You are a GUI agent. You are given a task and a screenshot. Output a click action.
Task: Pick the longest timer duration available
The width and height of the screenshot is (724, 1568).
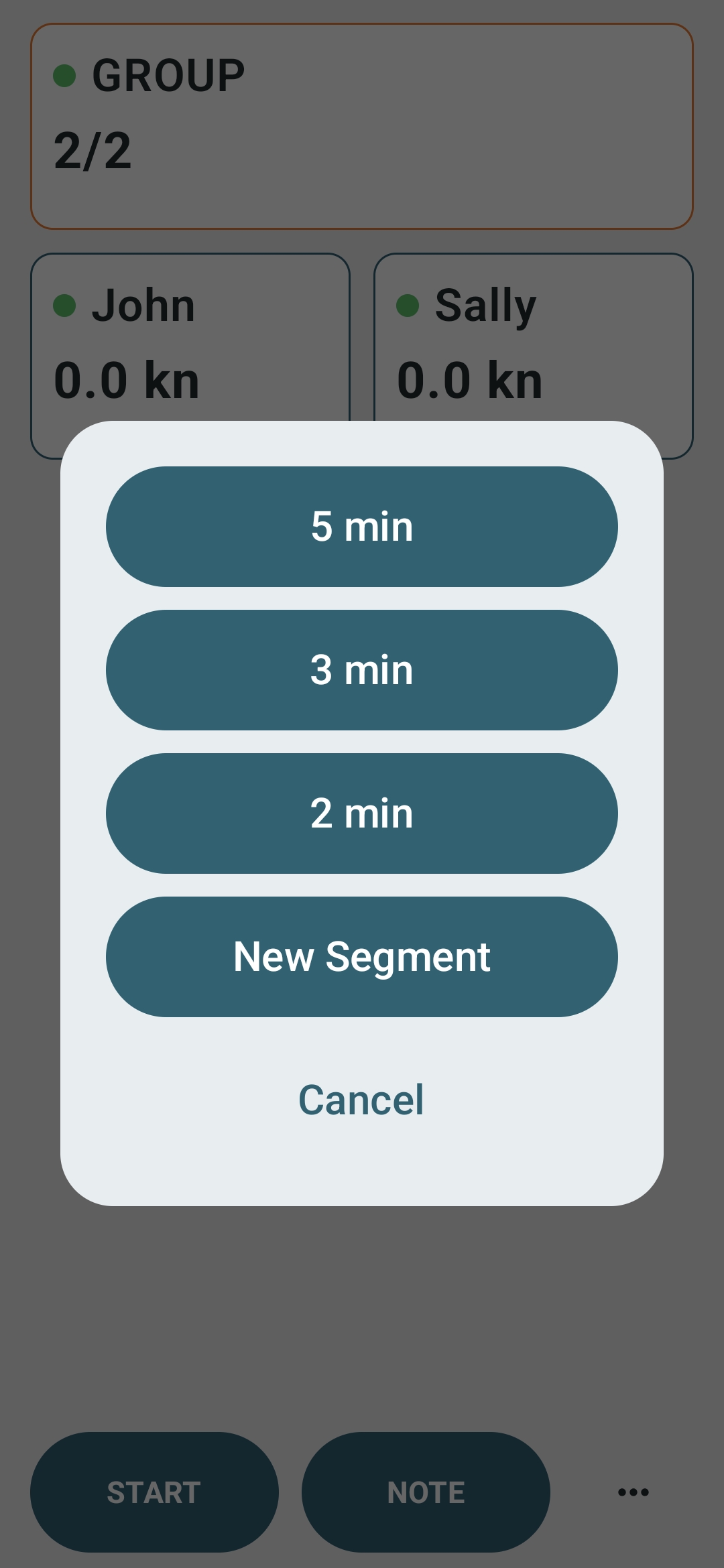tap(362, 527)
